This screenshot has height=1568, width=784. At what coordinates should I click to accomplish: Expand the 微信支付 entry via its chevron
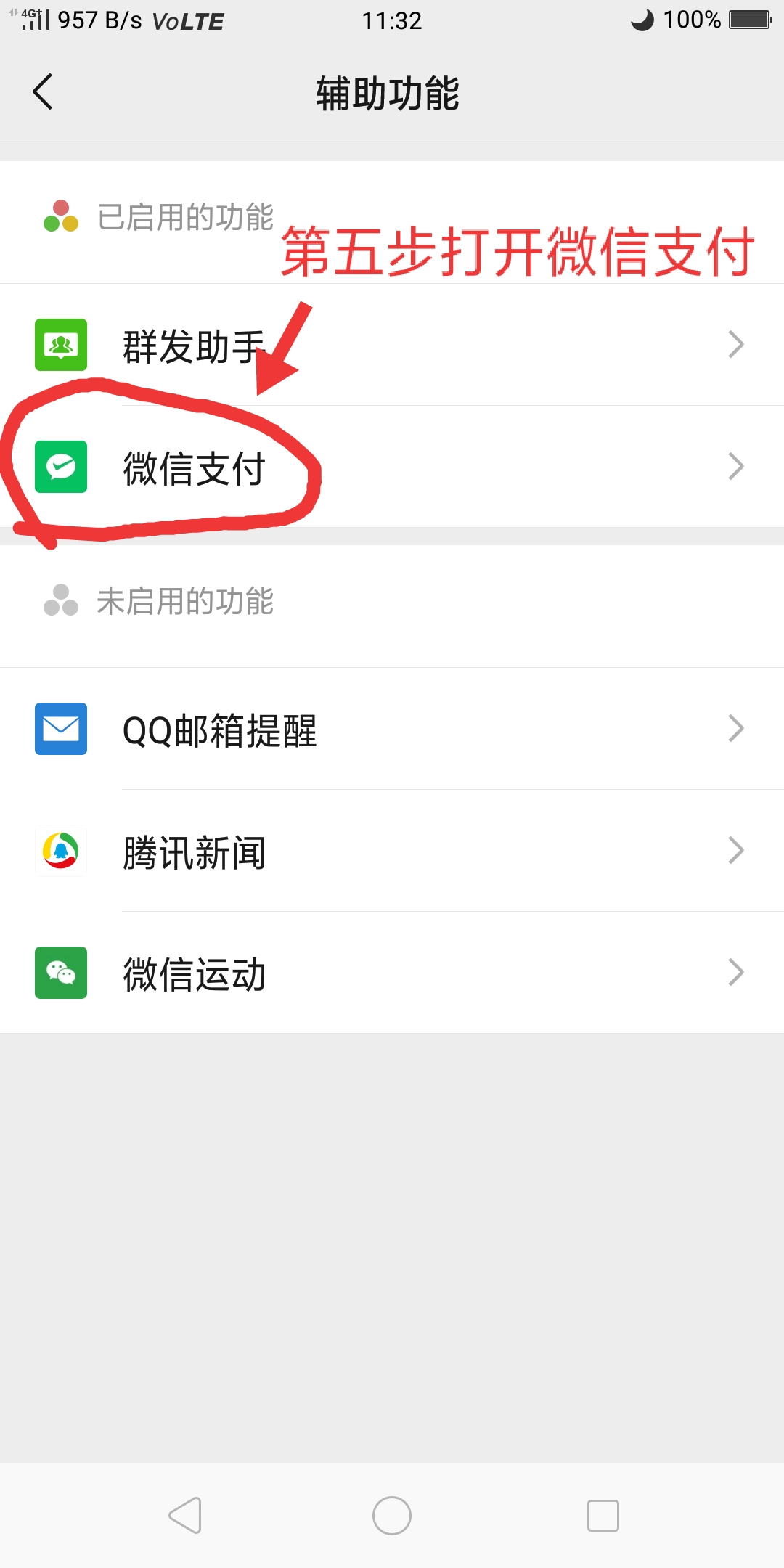[735, 467]
